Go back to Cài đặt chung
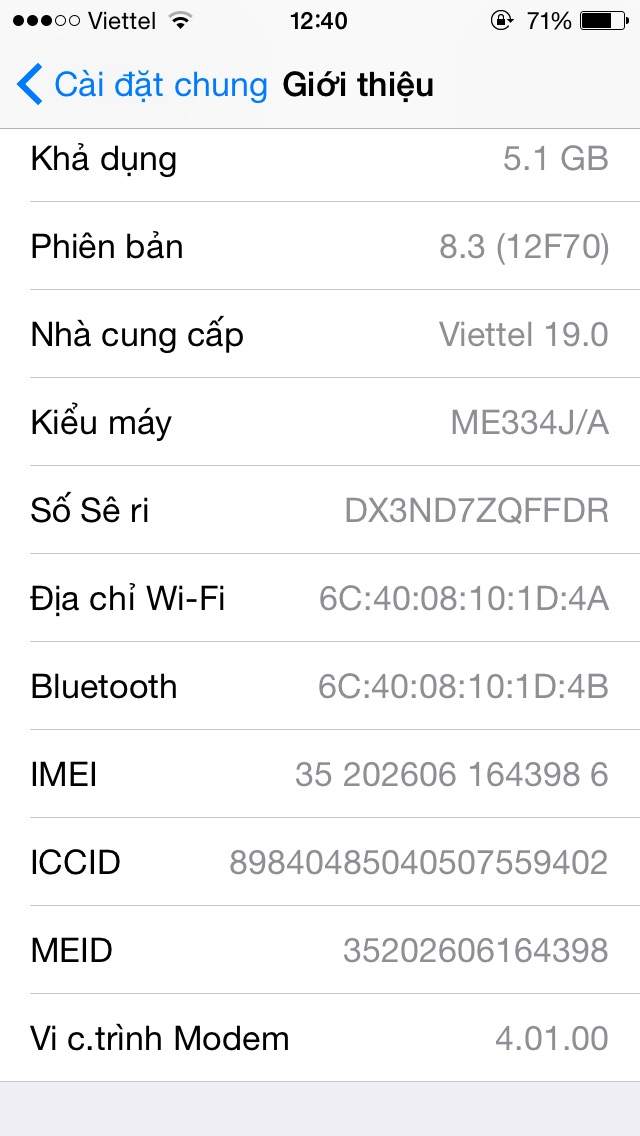Screen dimensions: 640x1136 click(142, 85)
